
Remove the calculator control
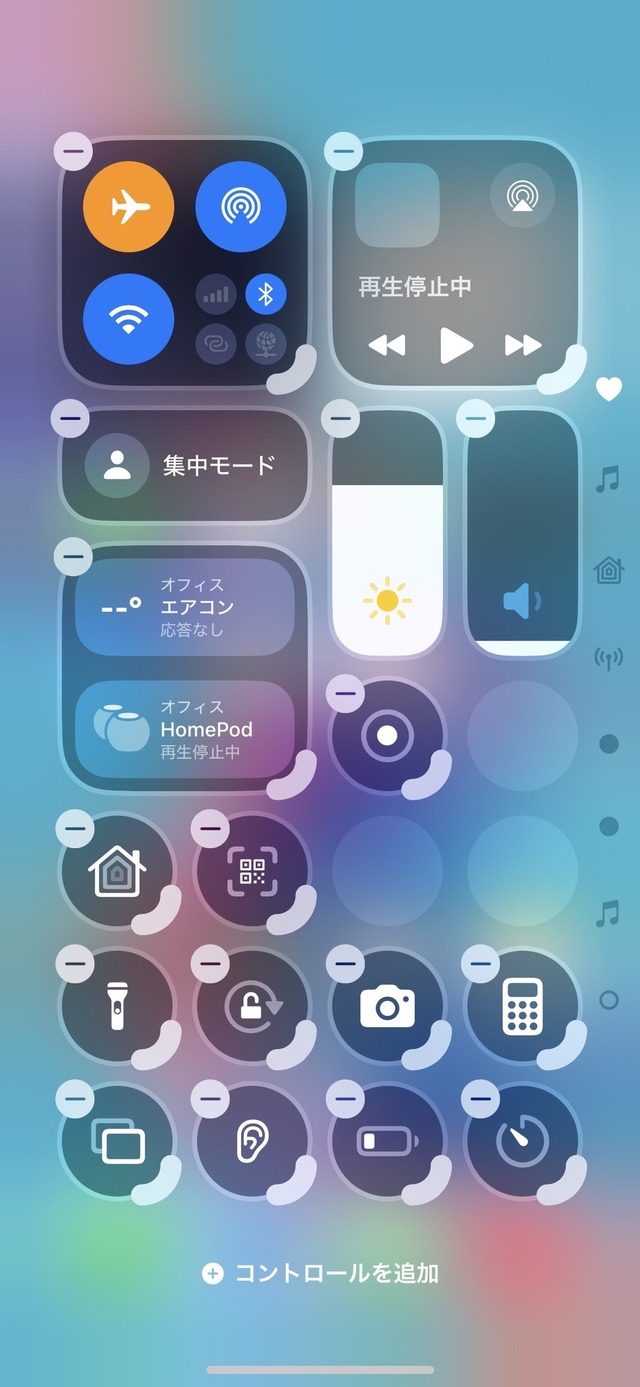click(x=481, y=964)
